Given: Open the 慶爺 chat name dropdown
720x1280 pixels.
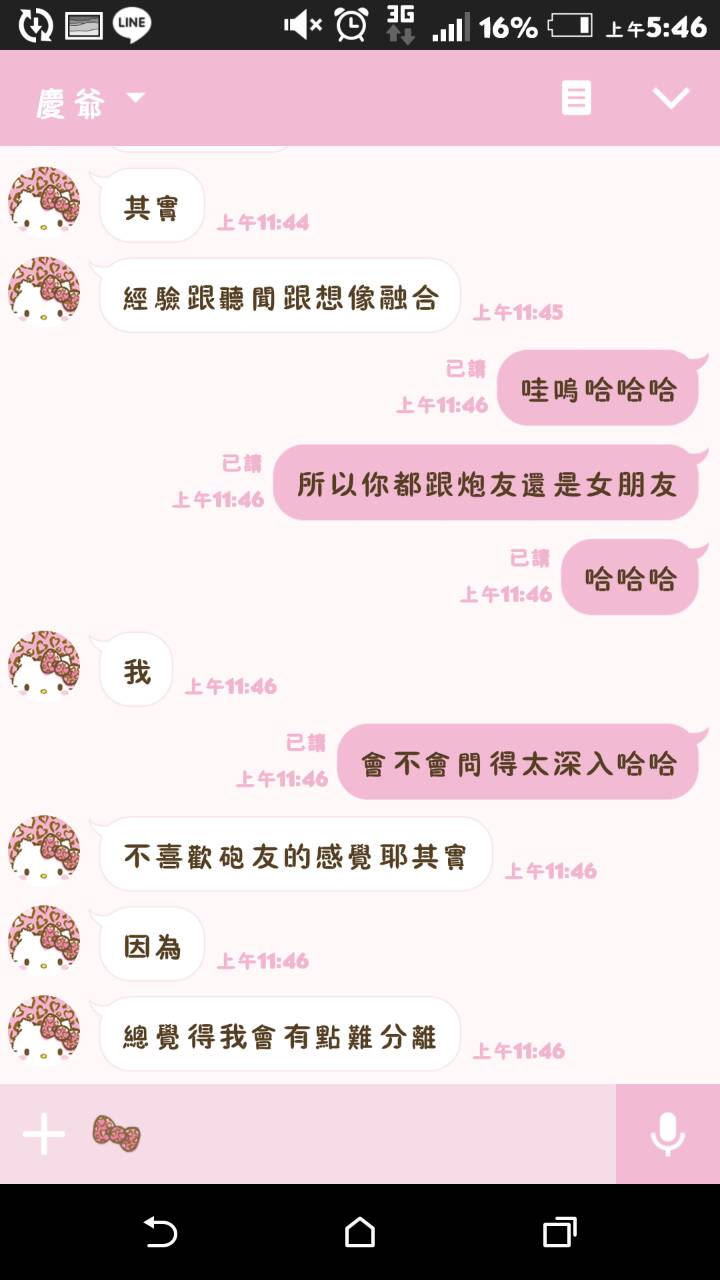Looking at the screenshot, I should point(90,100).
